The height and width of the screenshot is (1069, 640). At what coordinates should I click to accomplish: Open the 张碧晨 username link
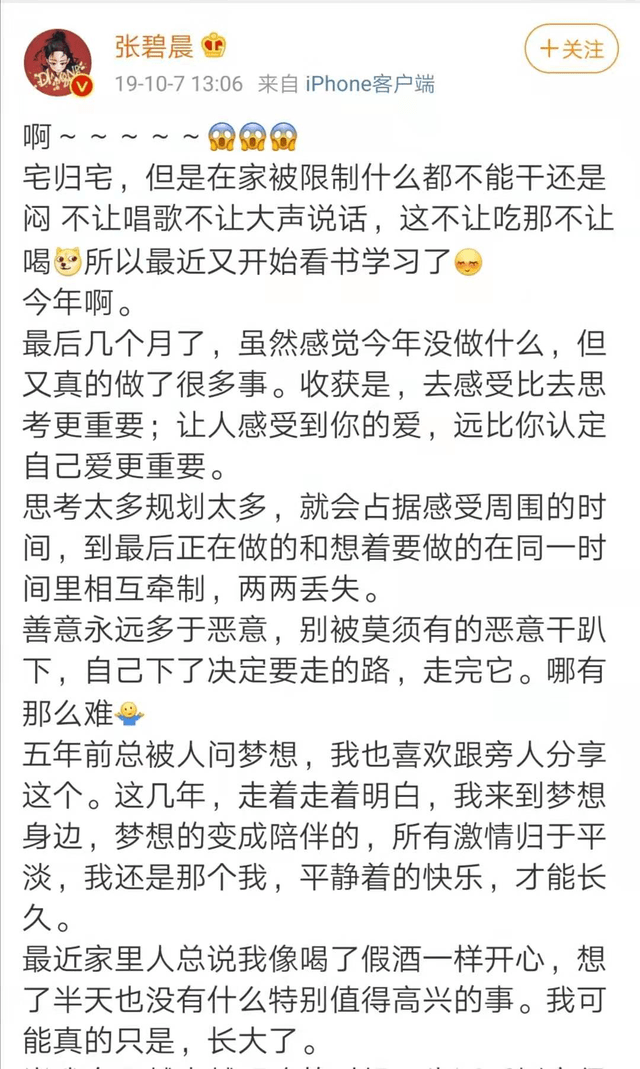pyautogui.click(x=155, y=46)
